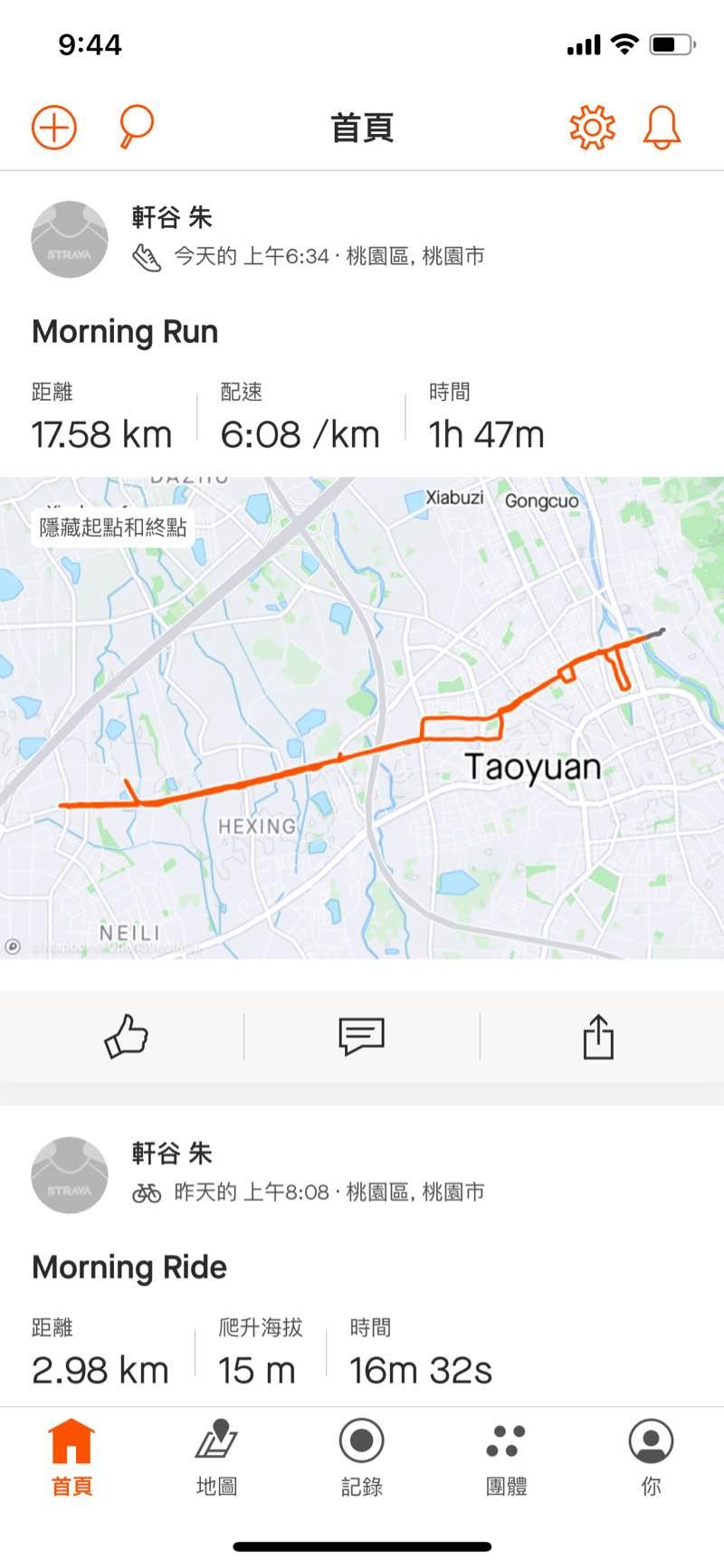Open the search magnifier

[x=136, y=127]
